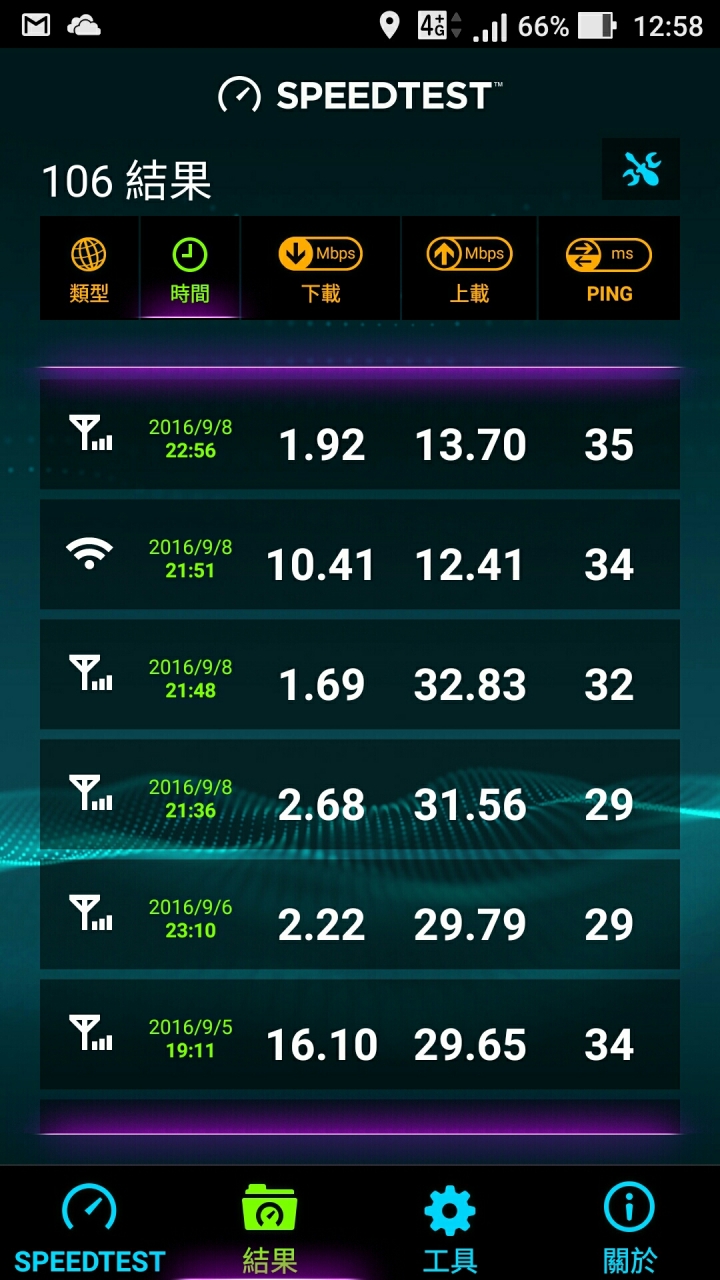Sort results by 下載 speed
The image size is (720, 1280).
[x=321, y=268]
